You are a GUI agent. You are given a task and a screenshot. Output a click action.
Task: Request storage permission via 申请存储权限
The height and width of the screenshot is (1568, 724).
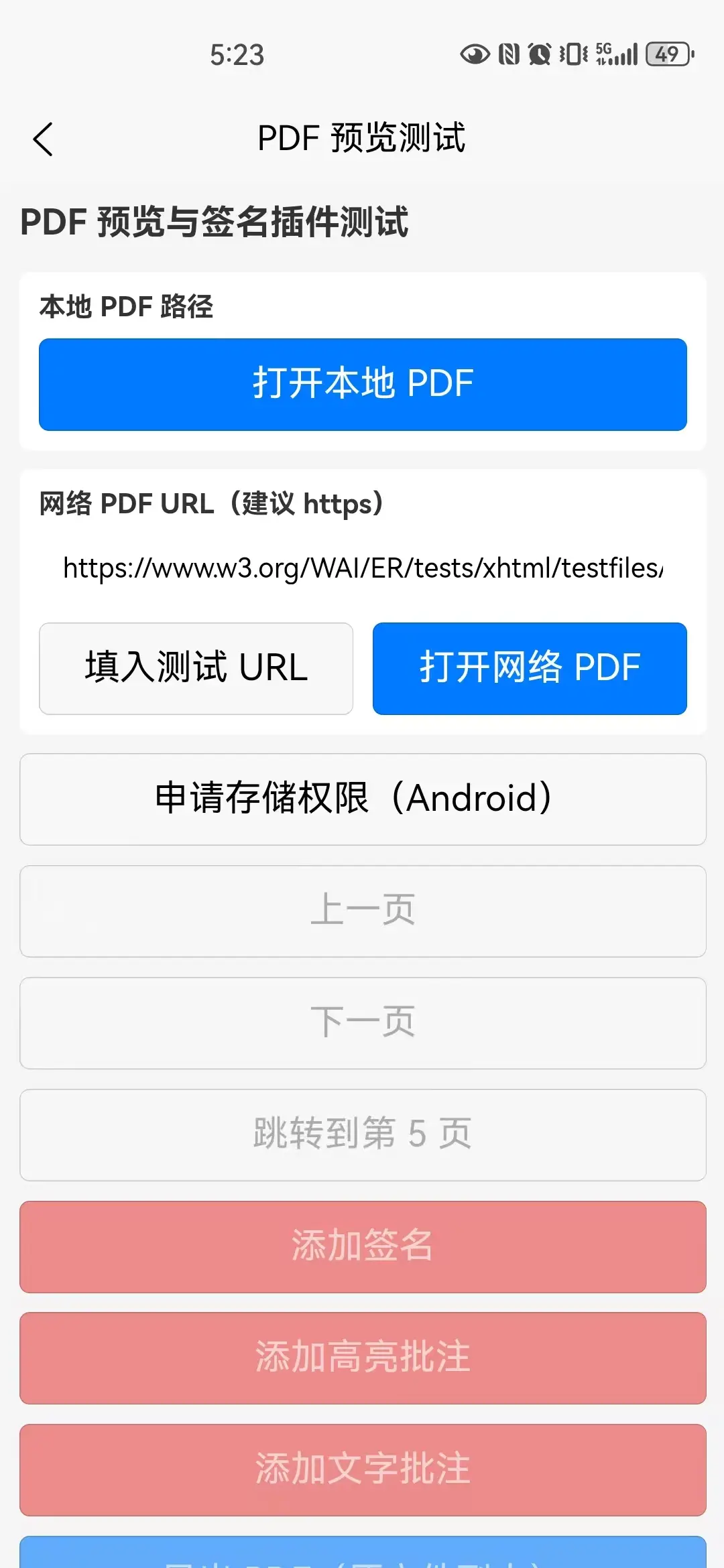pyautogui.click(x=363, y=799)
